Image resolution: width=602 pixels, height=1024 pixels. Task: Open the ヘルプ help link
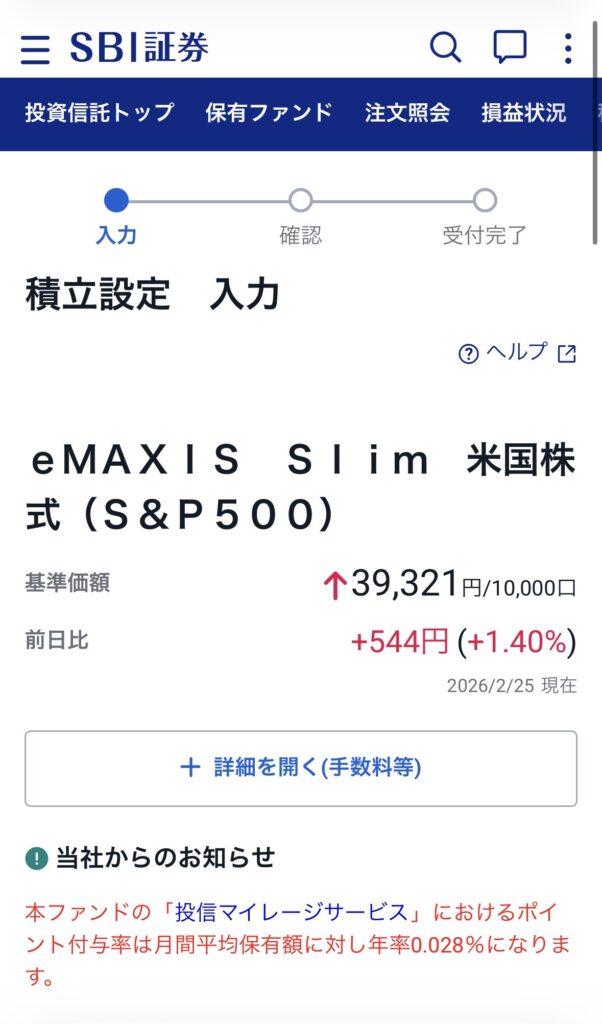[517, 353]
